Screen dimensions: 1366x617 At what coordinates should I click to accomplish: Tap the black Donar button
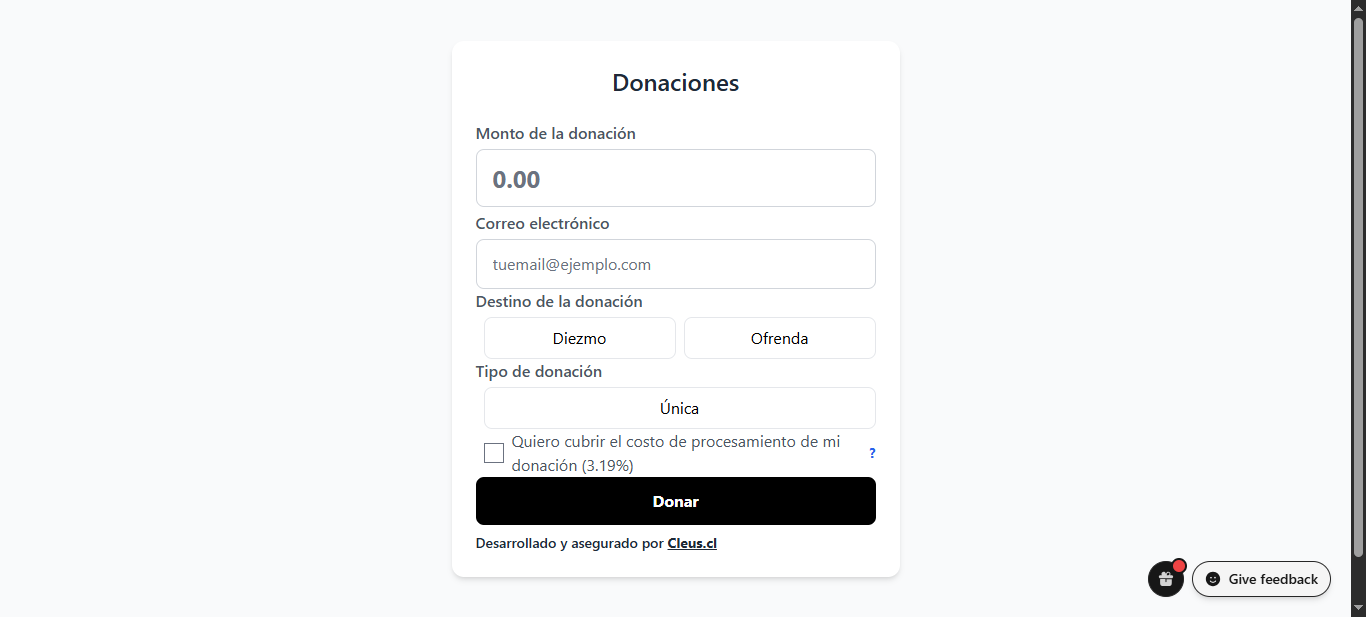pos(675,501)
